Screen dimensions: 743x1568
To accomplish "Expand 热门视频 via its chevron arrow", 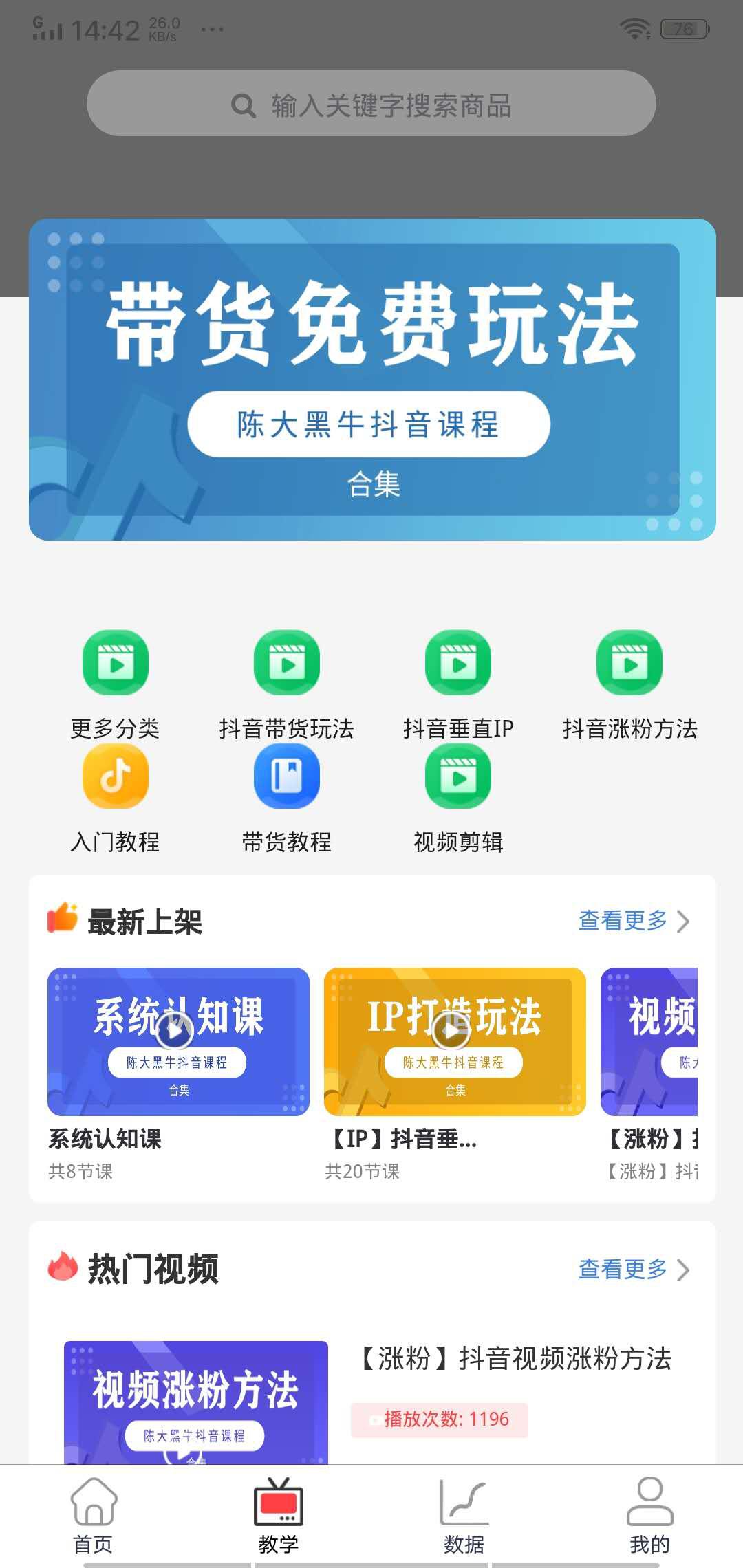I will point(682,1271).
